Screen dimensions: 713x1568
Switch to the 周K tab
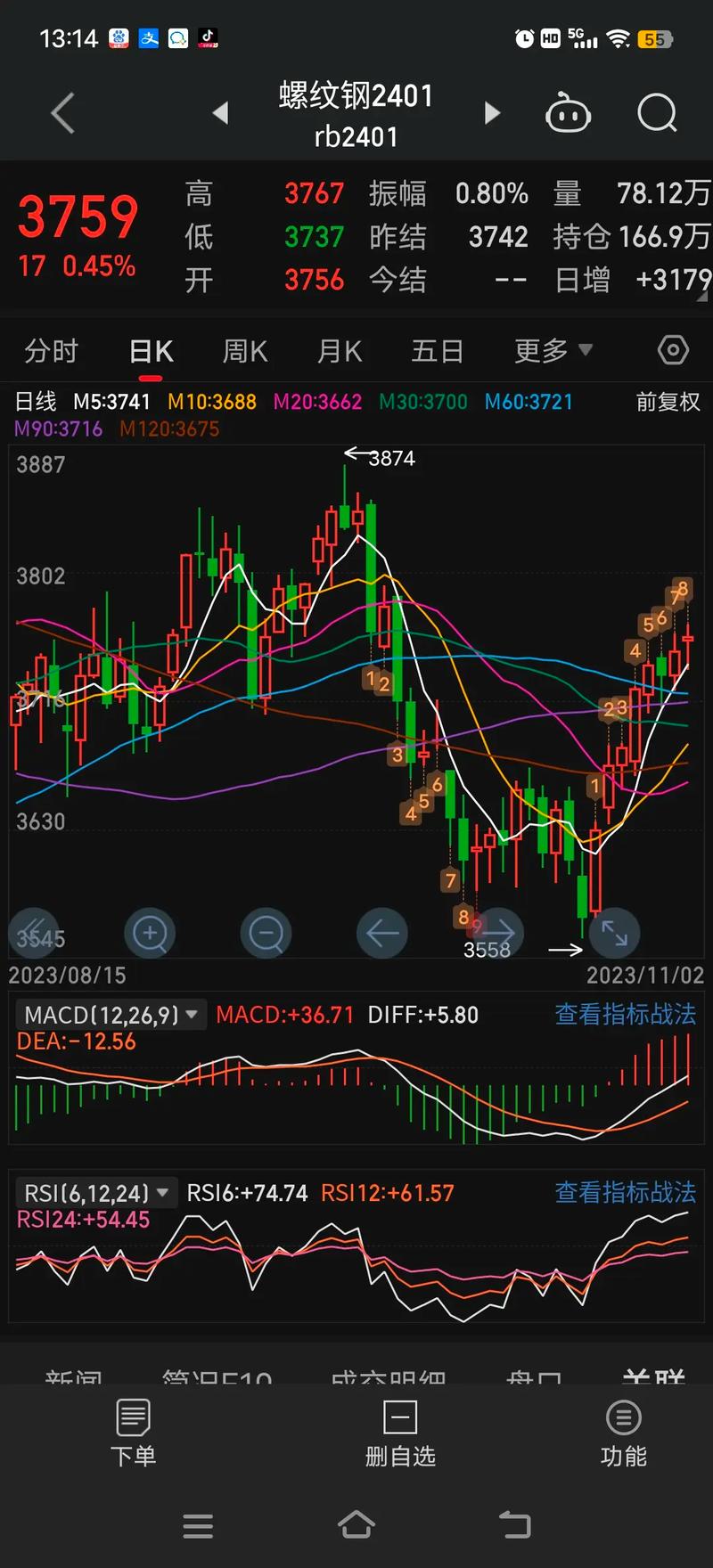pyautogui.click(x=244, y=350)
